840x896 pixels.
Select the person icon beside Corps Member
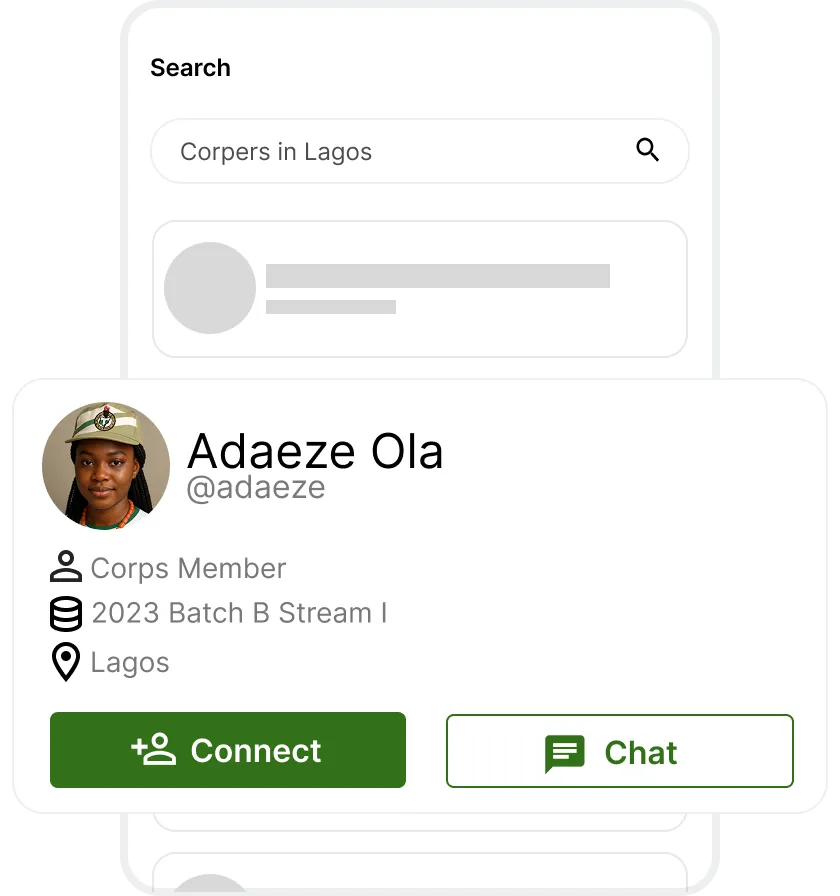(66, 567)
